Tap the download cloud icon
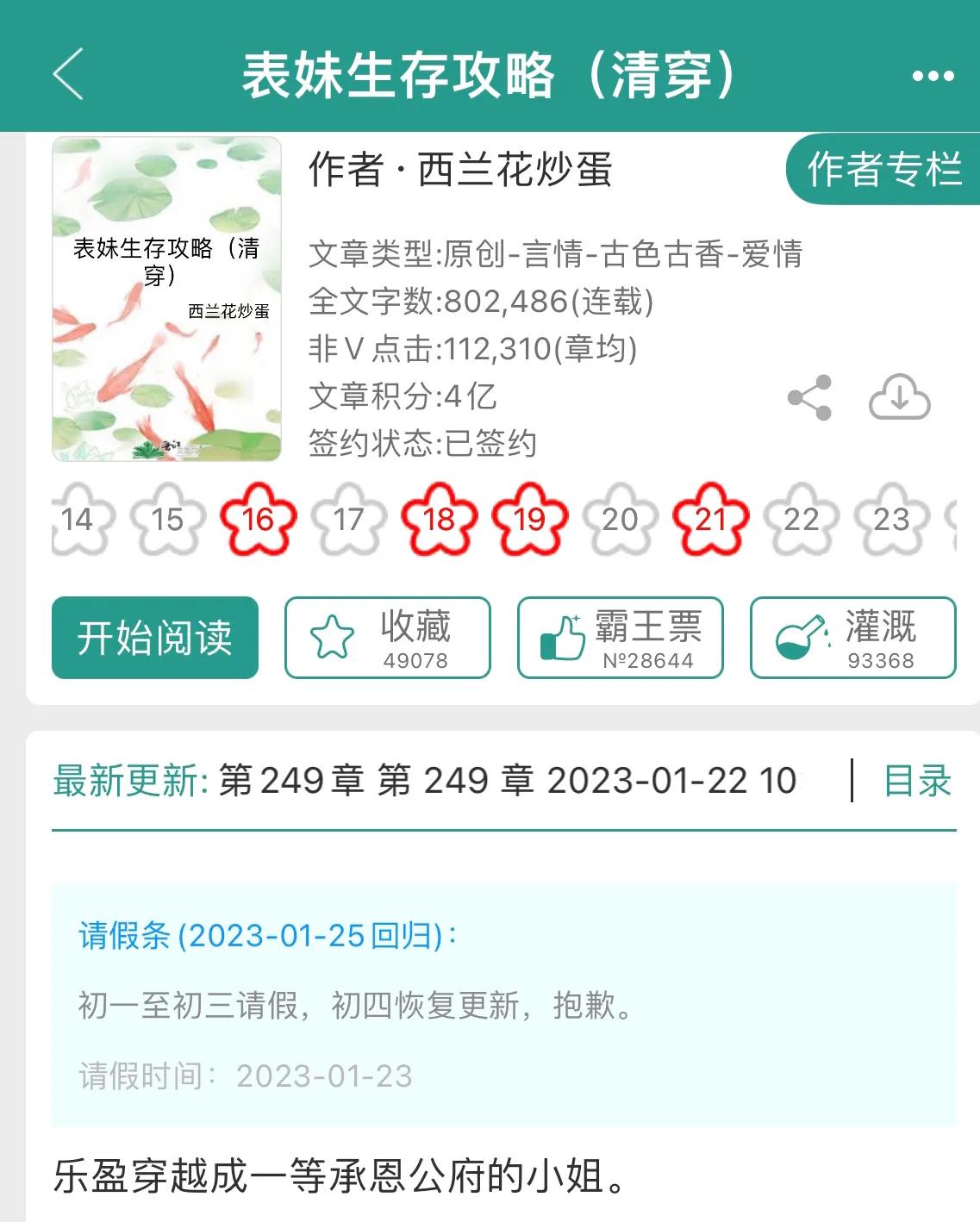 (x=899, y=397)
